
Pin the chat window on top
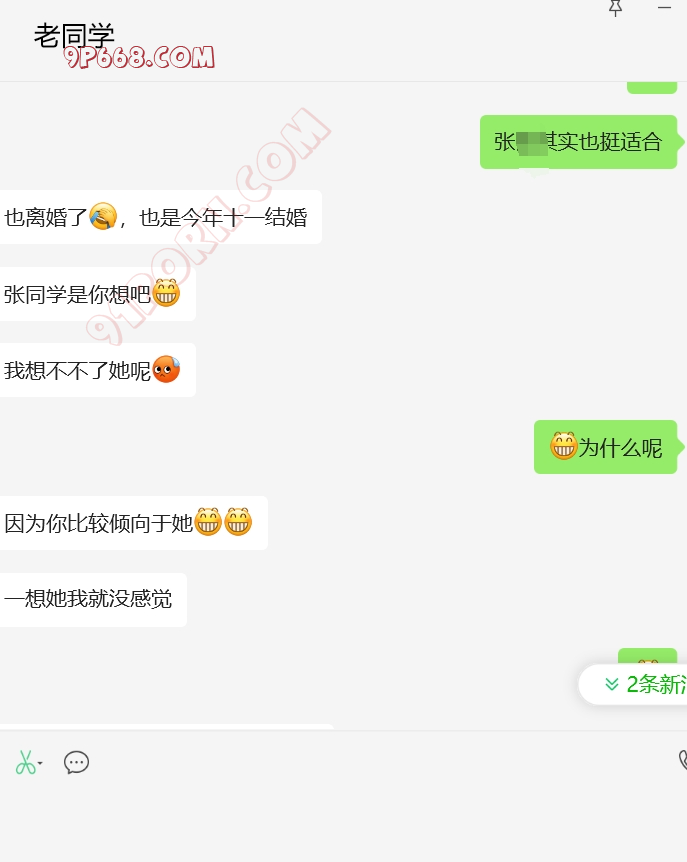(x=615, y=9)
